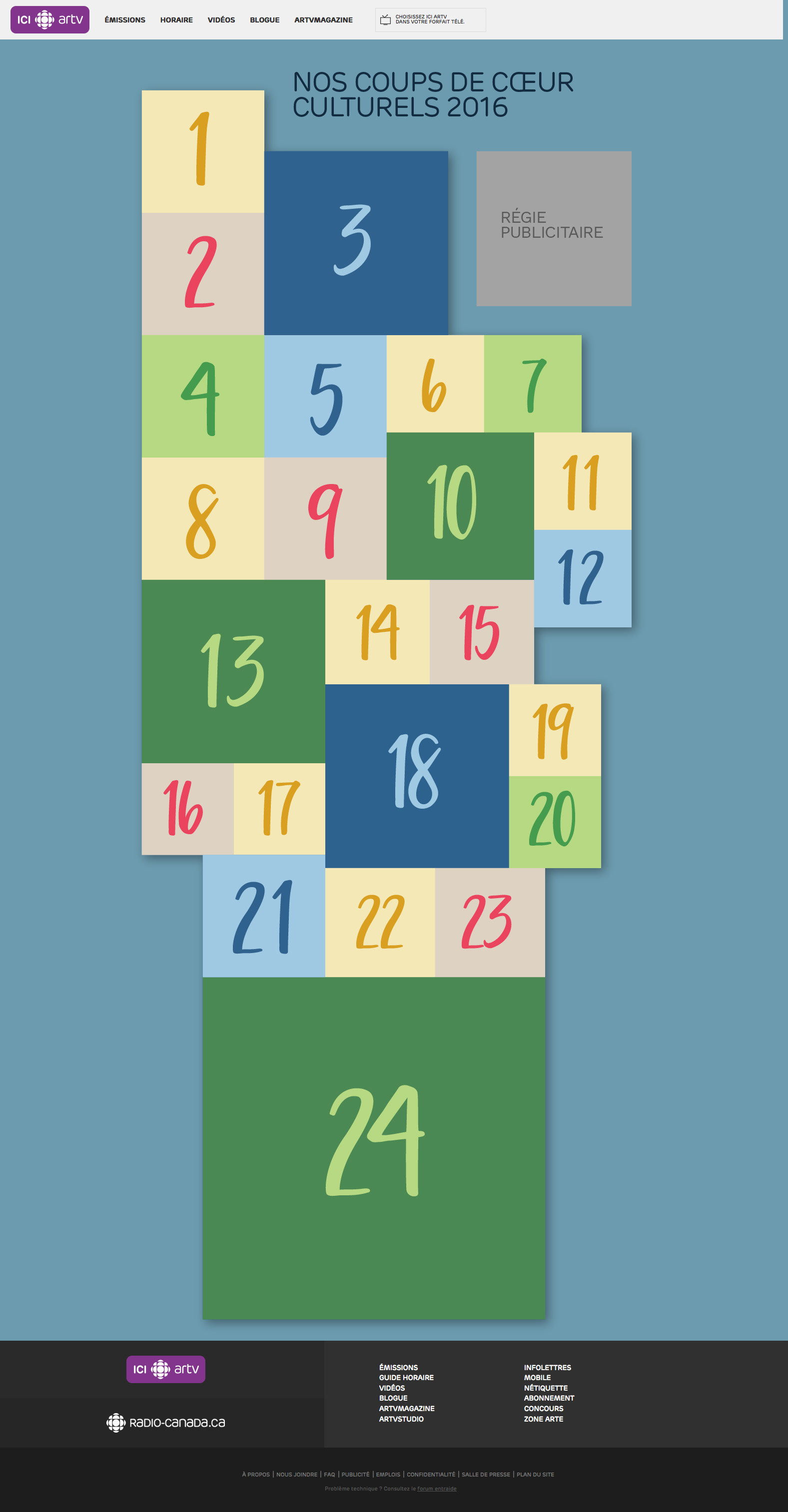Tap the dark green tile number 10

[x=460, y=505]
